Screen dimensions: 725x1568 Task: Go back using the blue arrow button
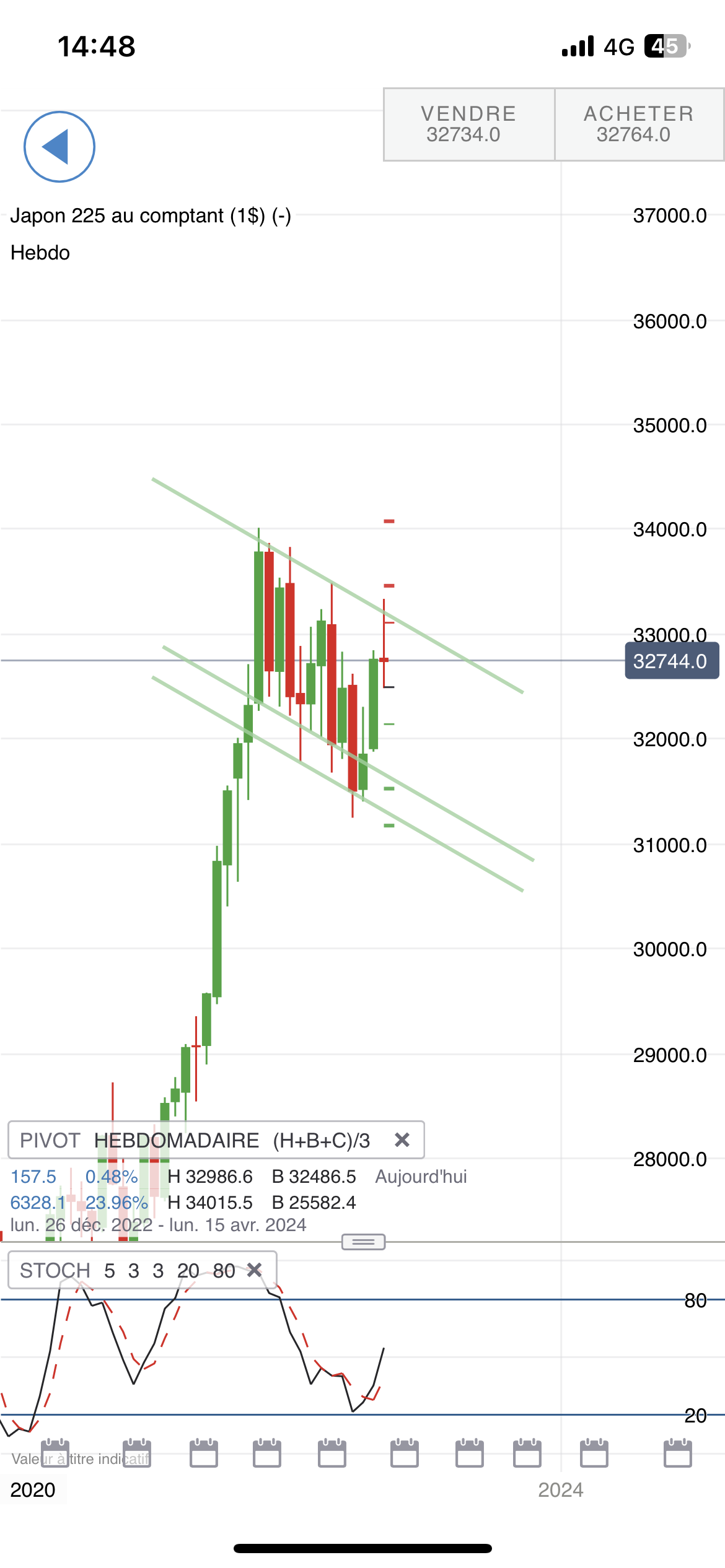59,147
